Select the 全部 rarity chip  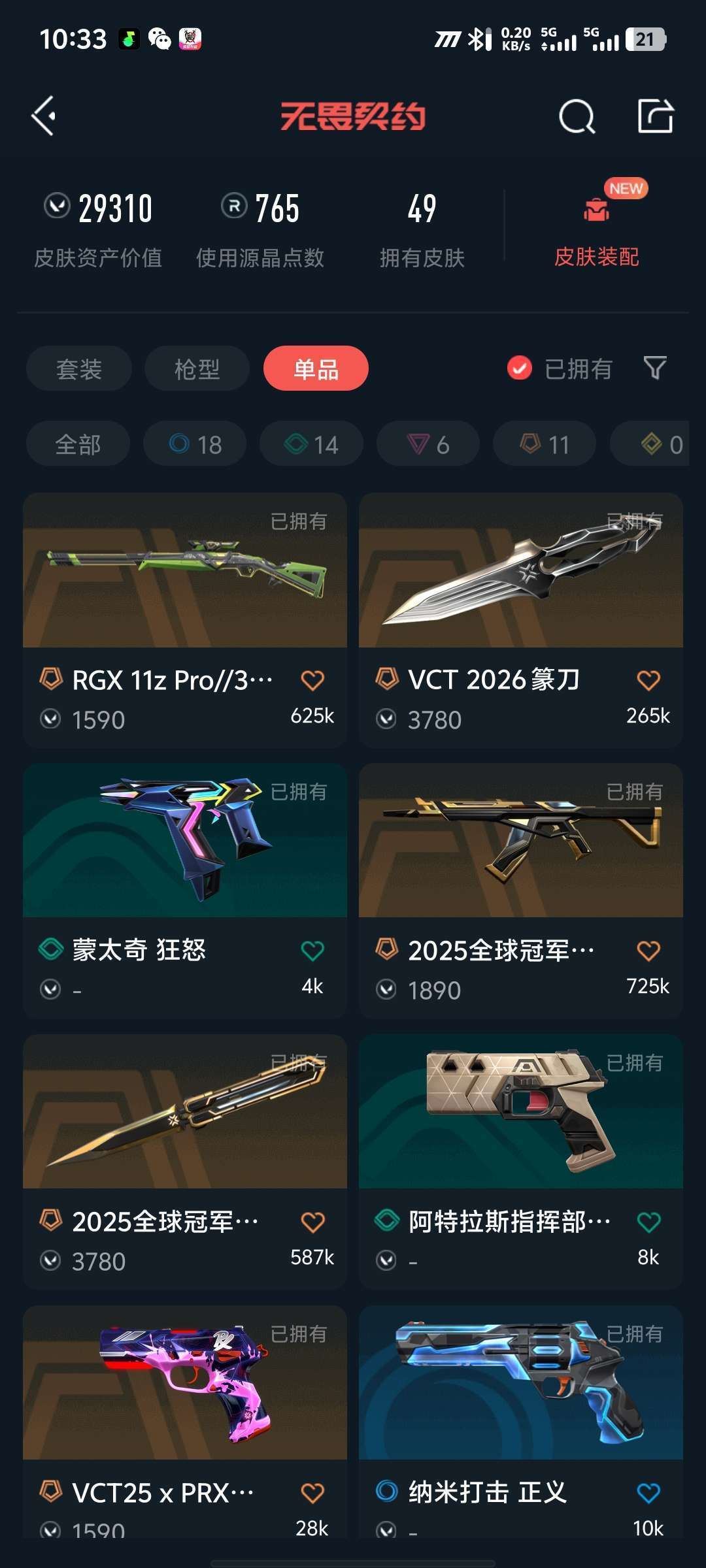click(x=78, y=445)
